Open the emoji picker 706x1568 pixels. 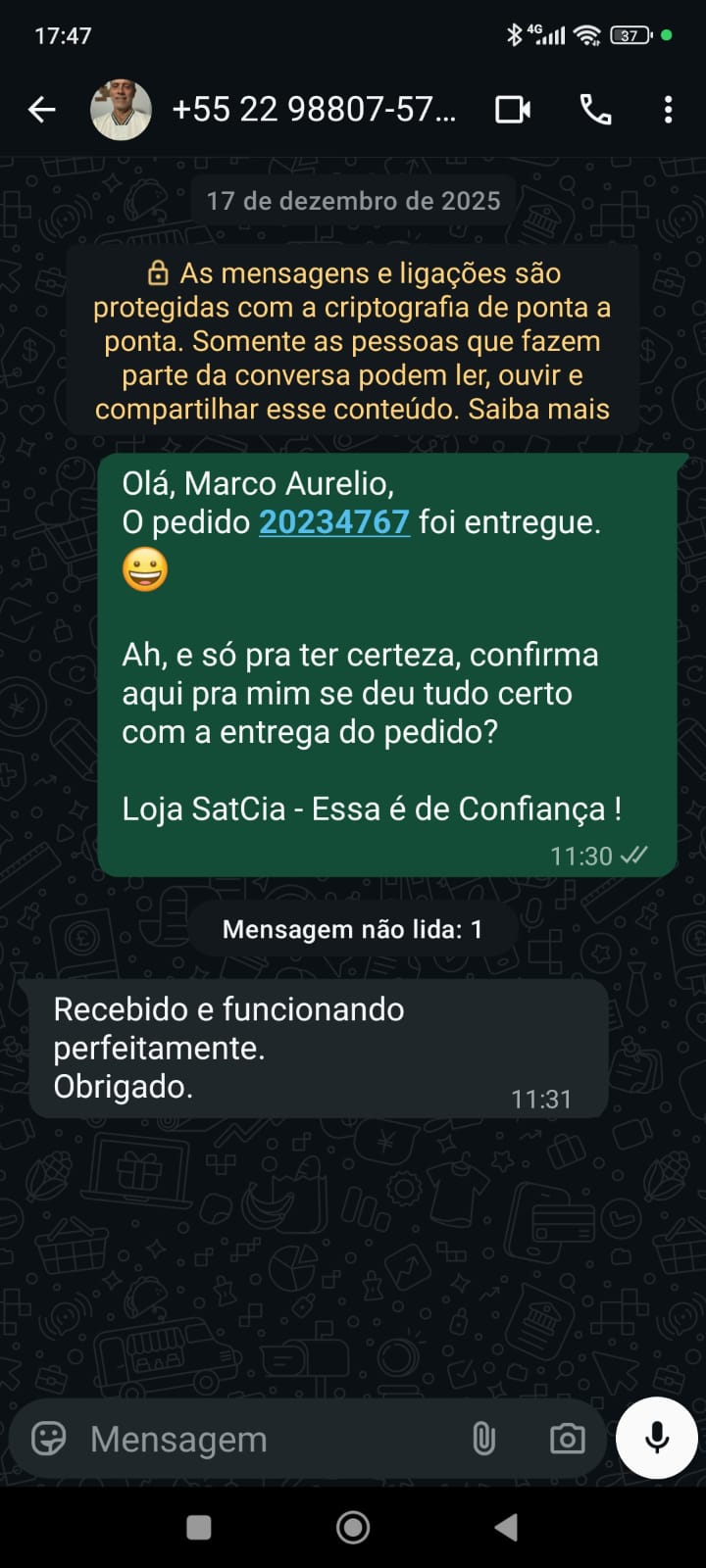click(49, 1439)
